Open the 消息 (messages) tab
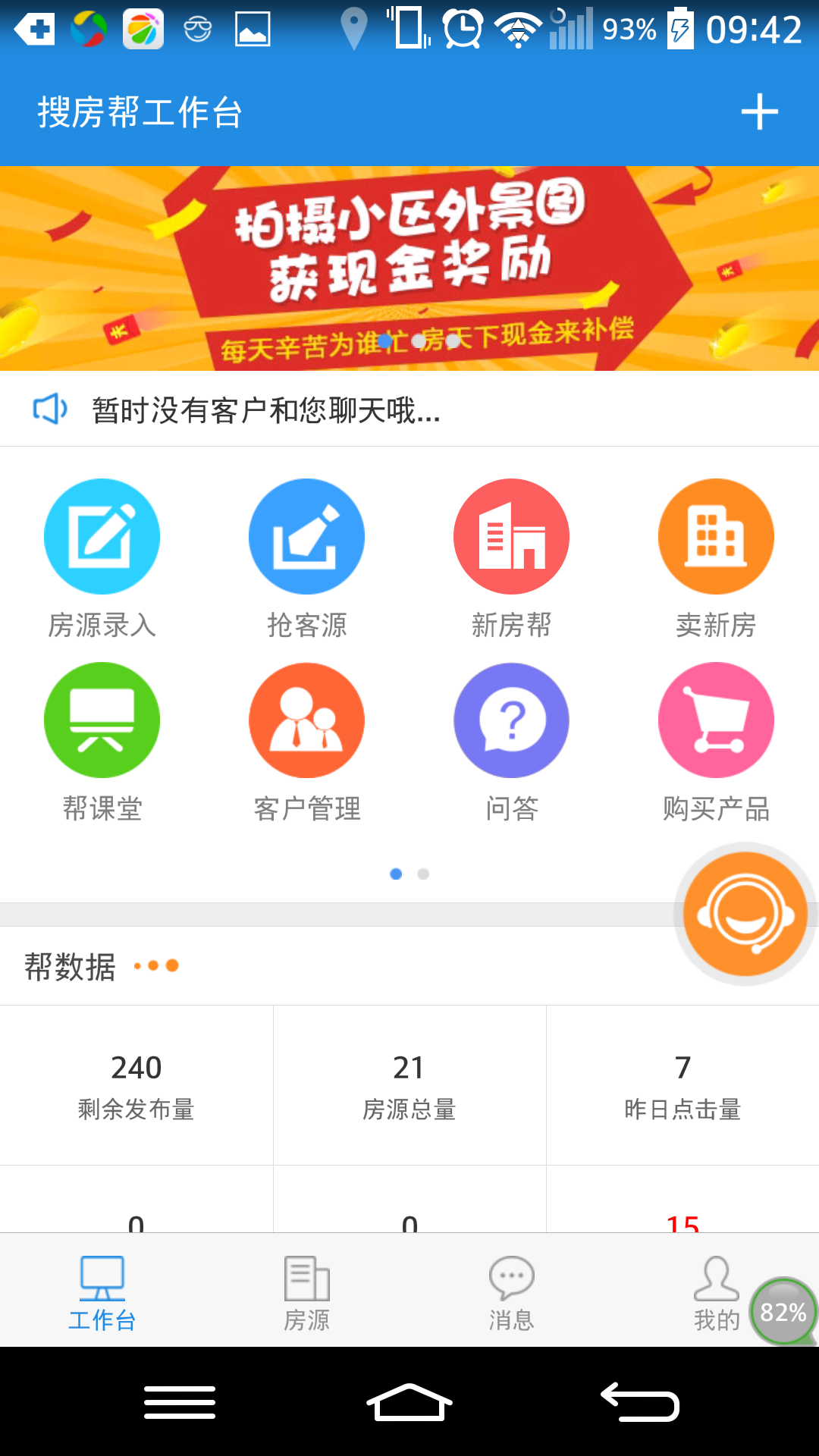Screen dimensions: 819x1456 (x=512, y=1289)
